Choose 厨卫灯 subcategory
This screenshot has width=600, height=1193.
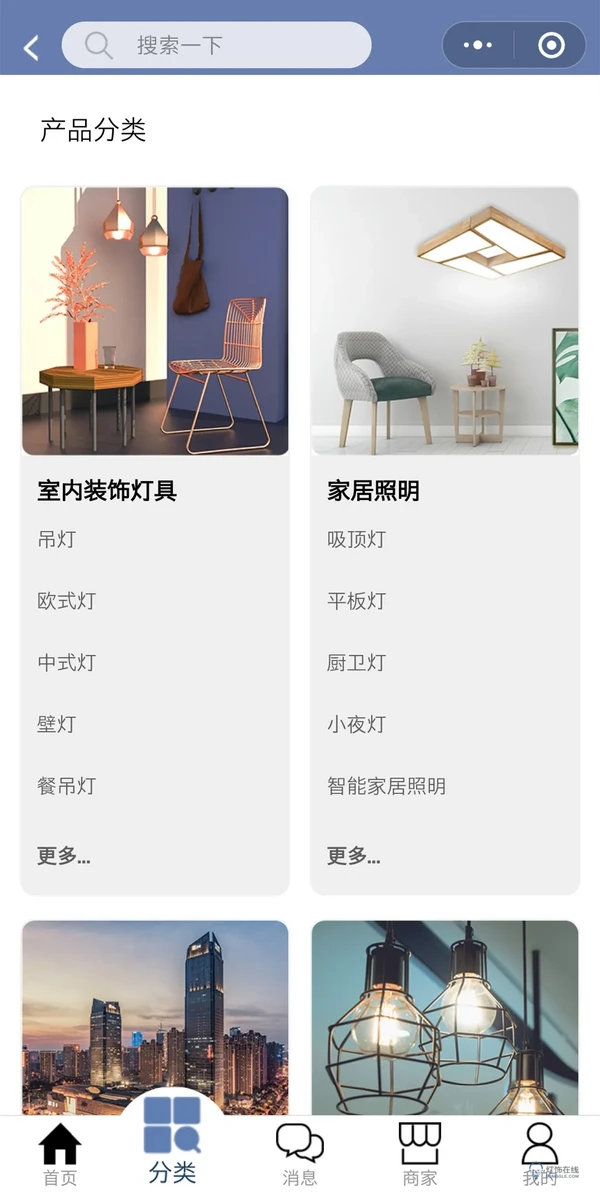356,663
